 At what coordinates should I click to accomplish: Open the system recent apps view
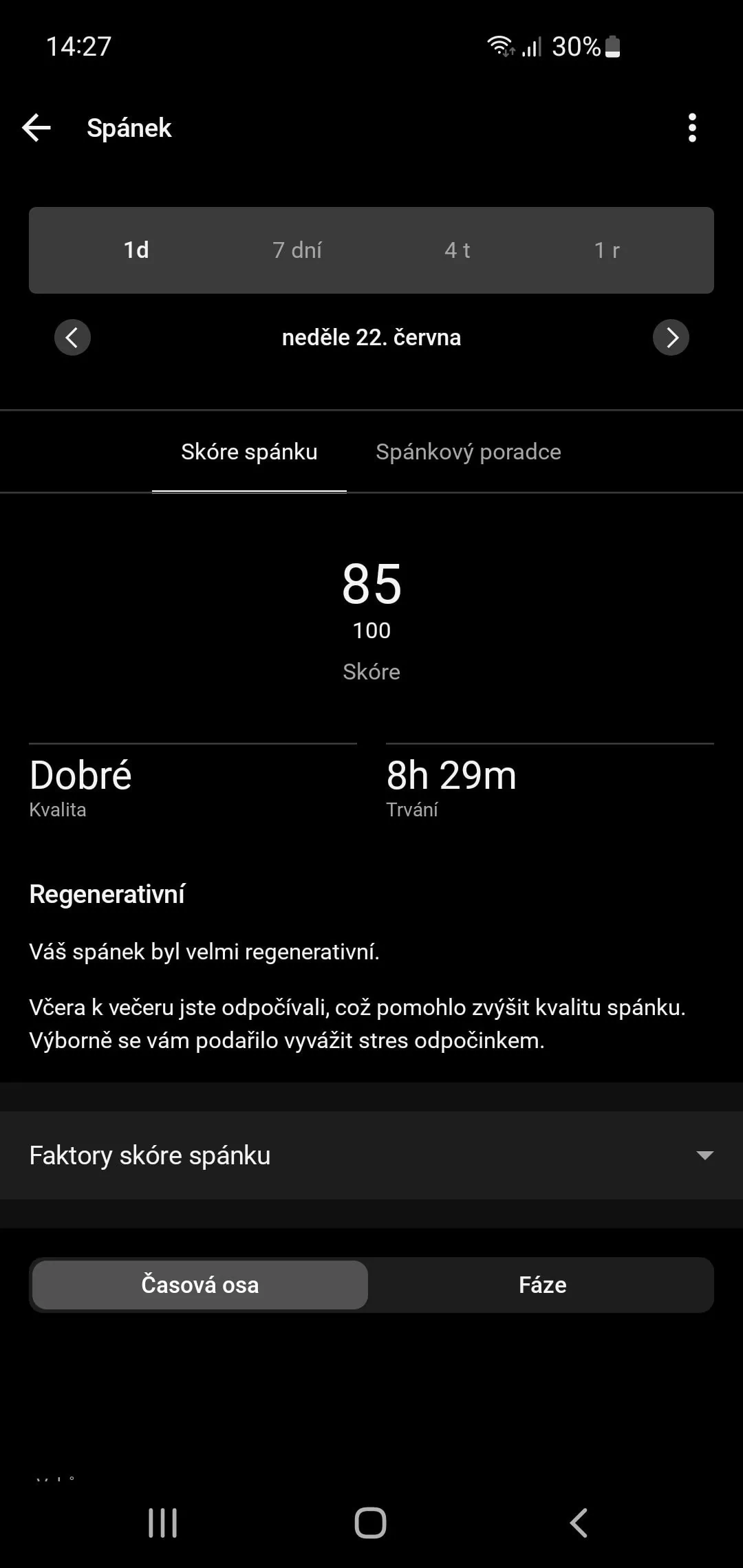tap(163, 1523)
